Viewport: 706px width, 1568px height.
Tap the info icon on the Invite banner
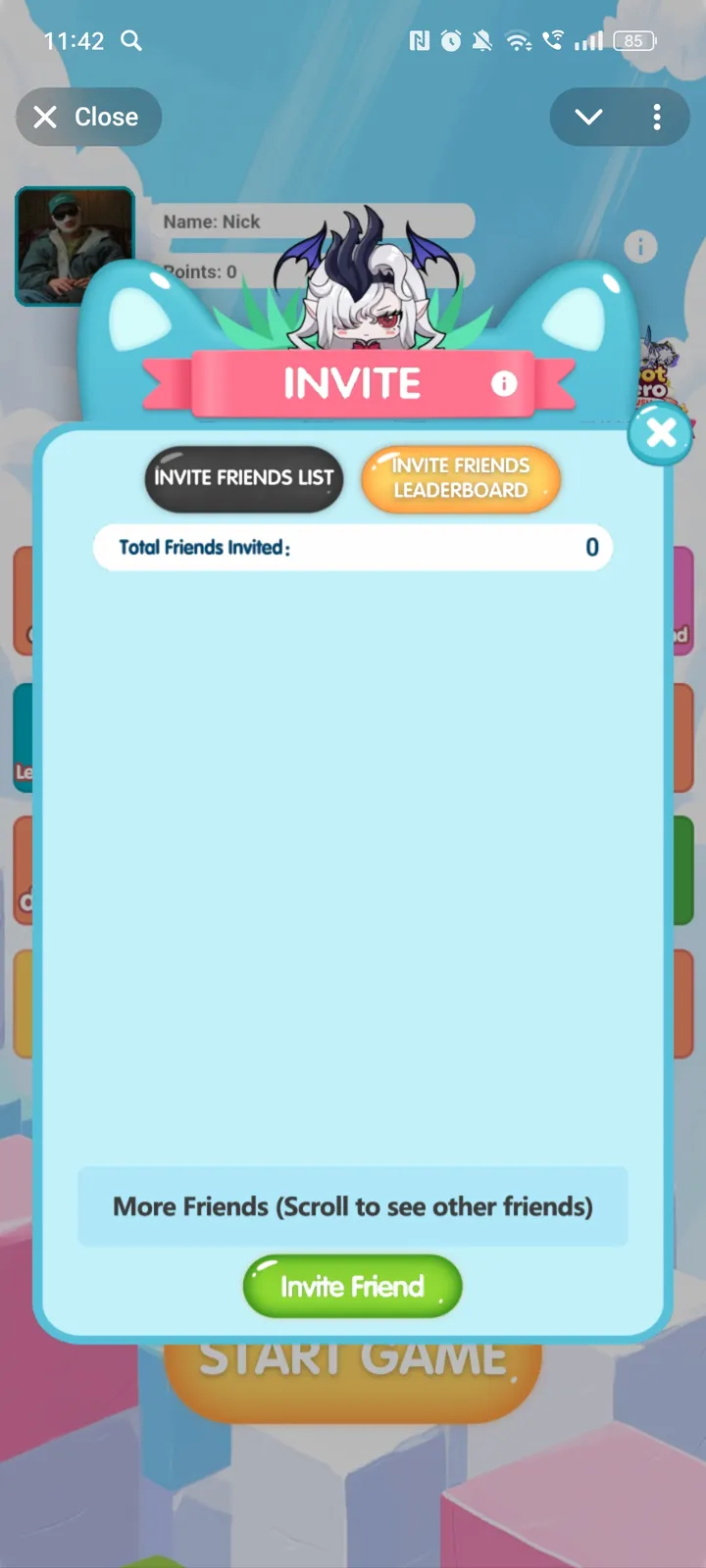coord(504,383)
